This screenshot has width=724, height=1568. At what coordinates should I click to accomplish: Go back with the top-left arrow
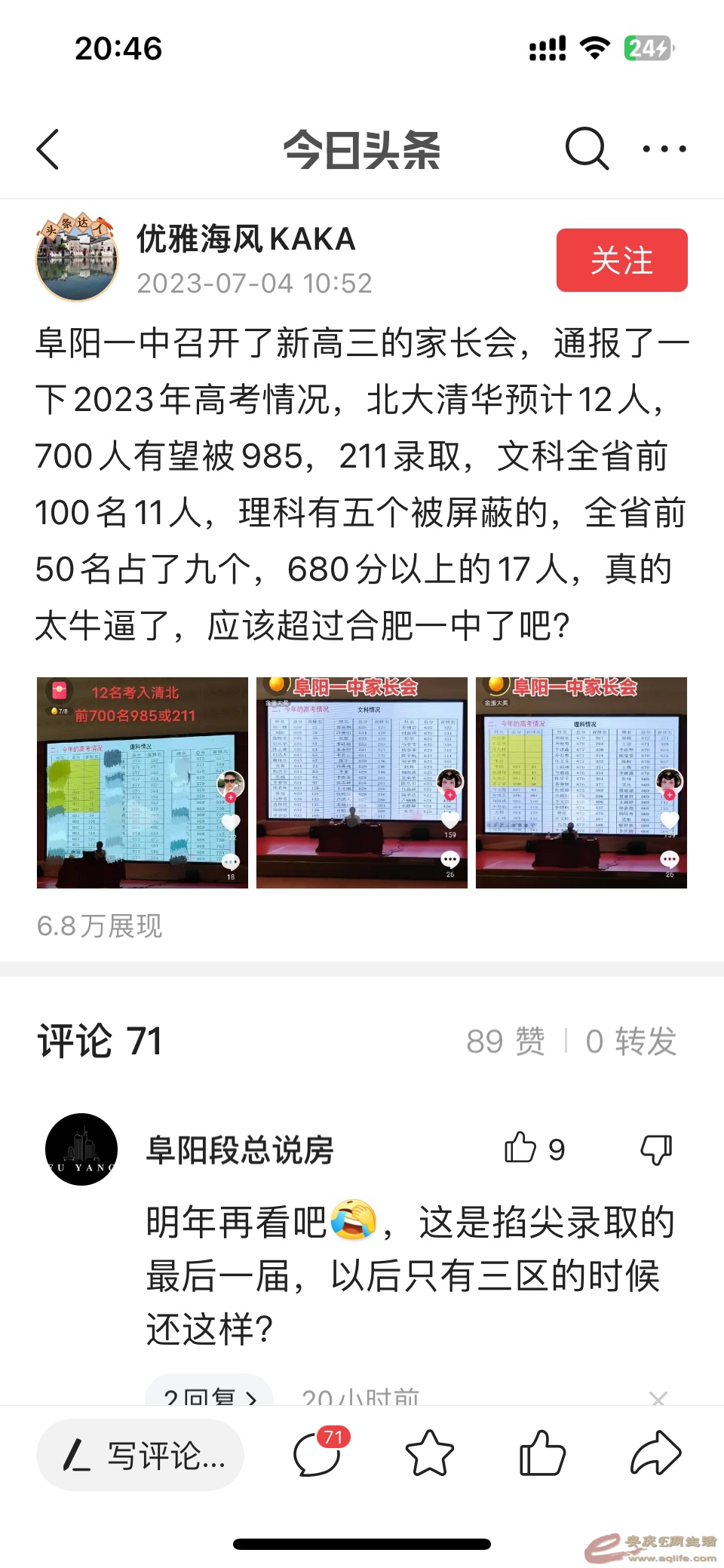click(x=48, y=149)
